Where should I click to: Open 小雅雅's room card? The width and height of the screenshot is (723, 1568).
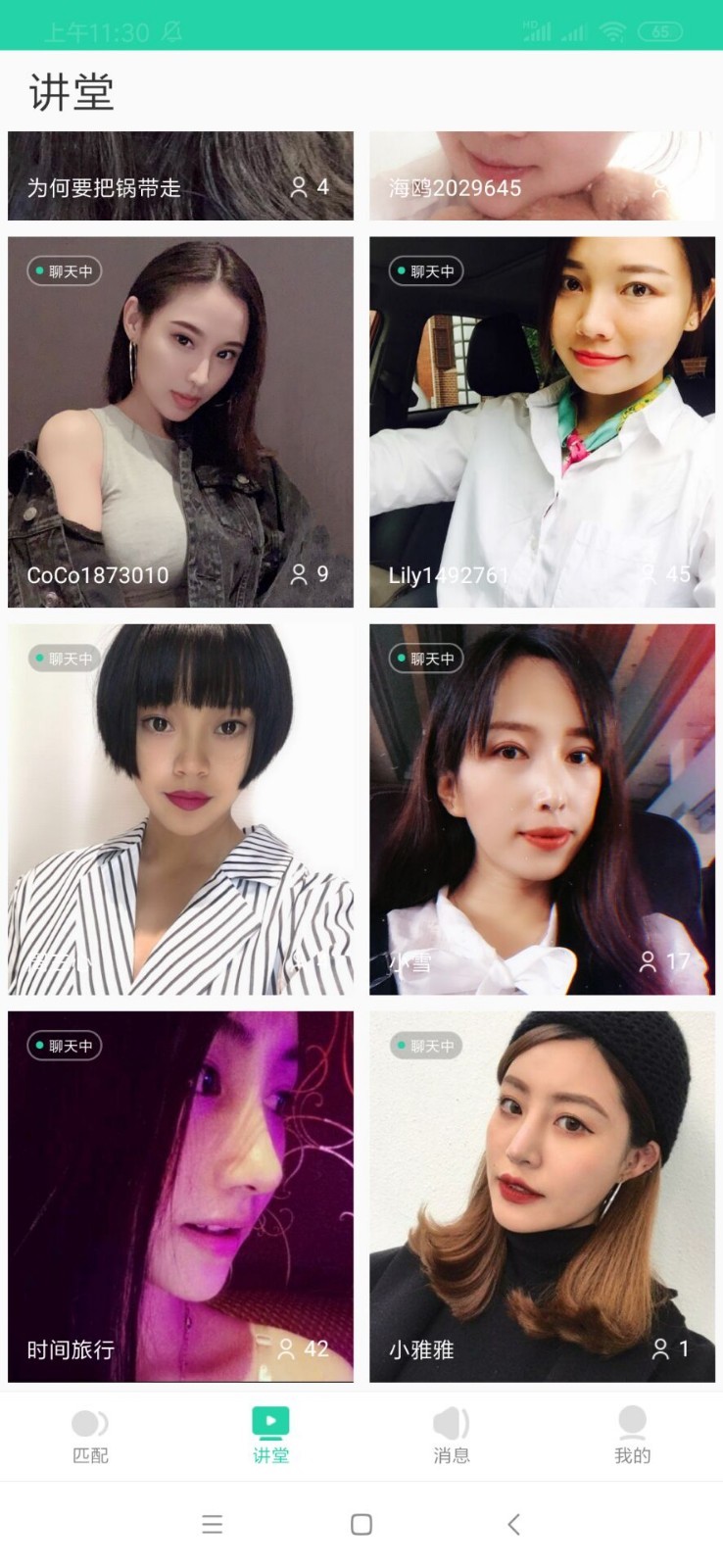click(x=542, y=1196)
